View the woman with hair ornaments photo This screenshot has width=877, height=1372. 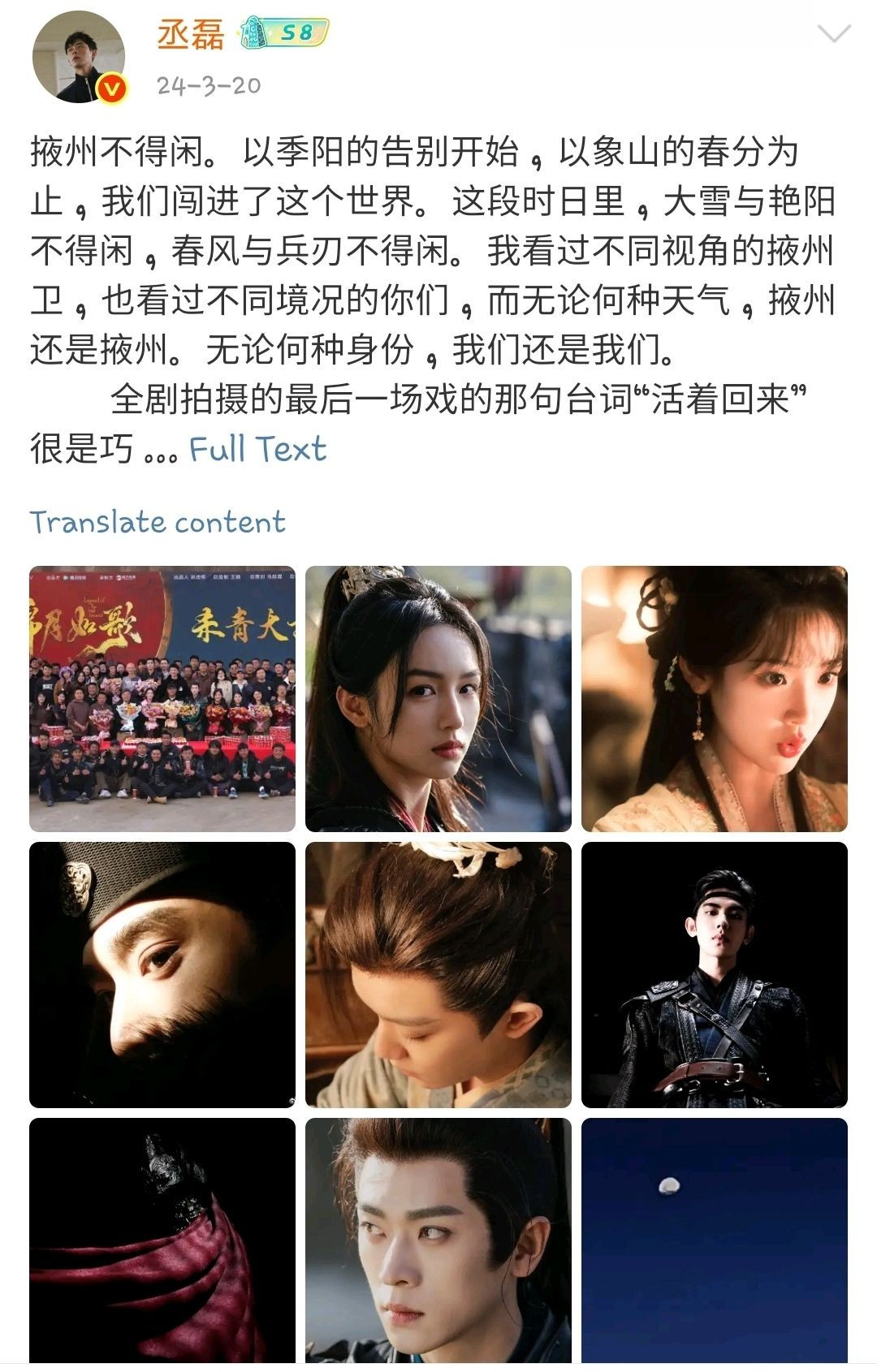pyautogui.click(x=715, y=698)
